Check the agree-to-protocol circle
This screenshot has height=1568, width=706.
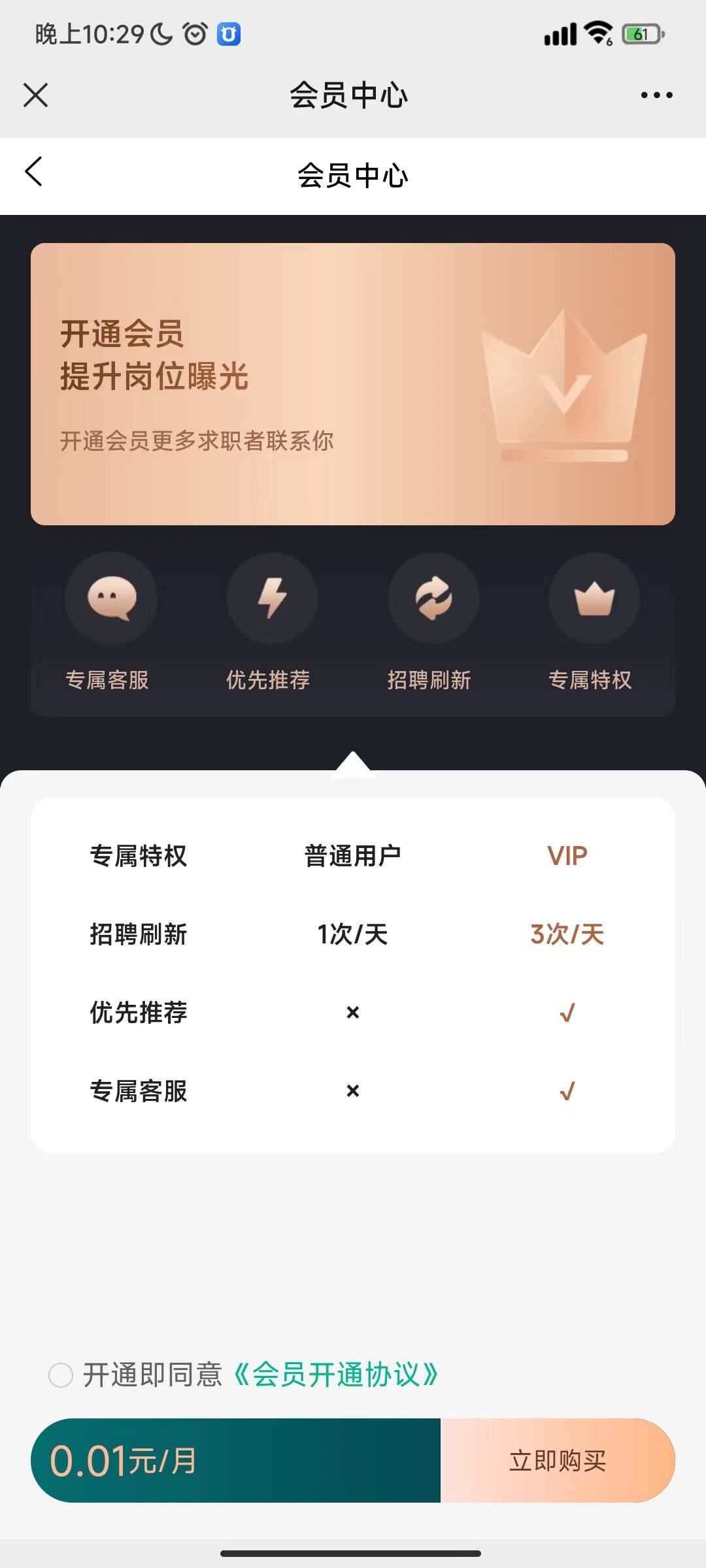point(61,1375)
